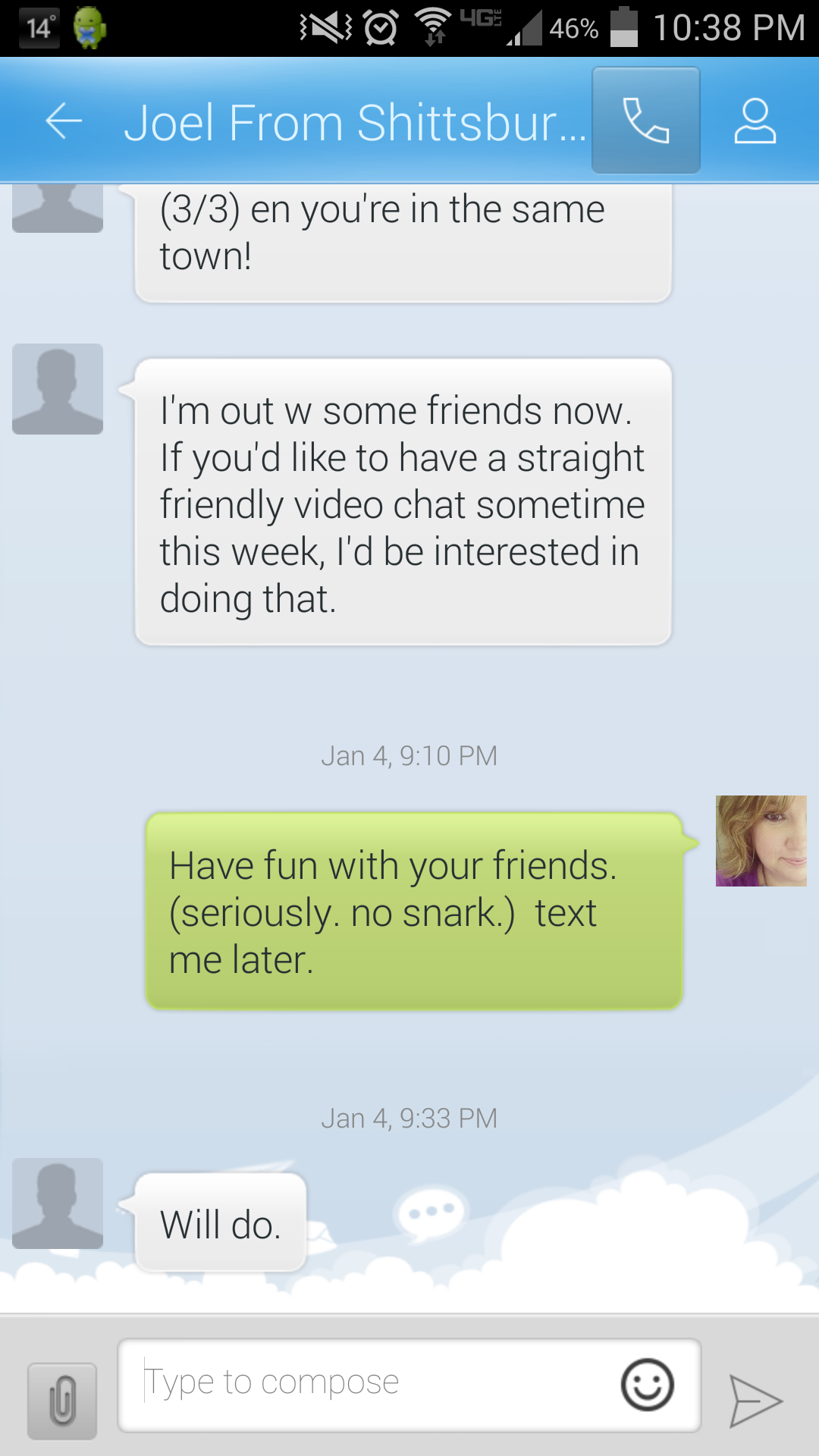Open the contact profile icon

[x=755, y=121]
